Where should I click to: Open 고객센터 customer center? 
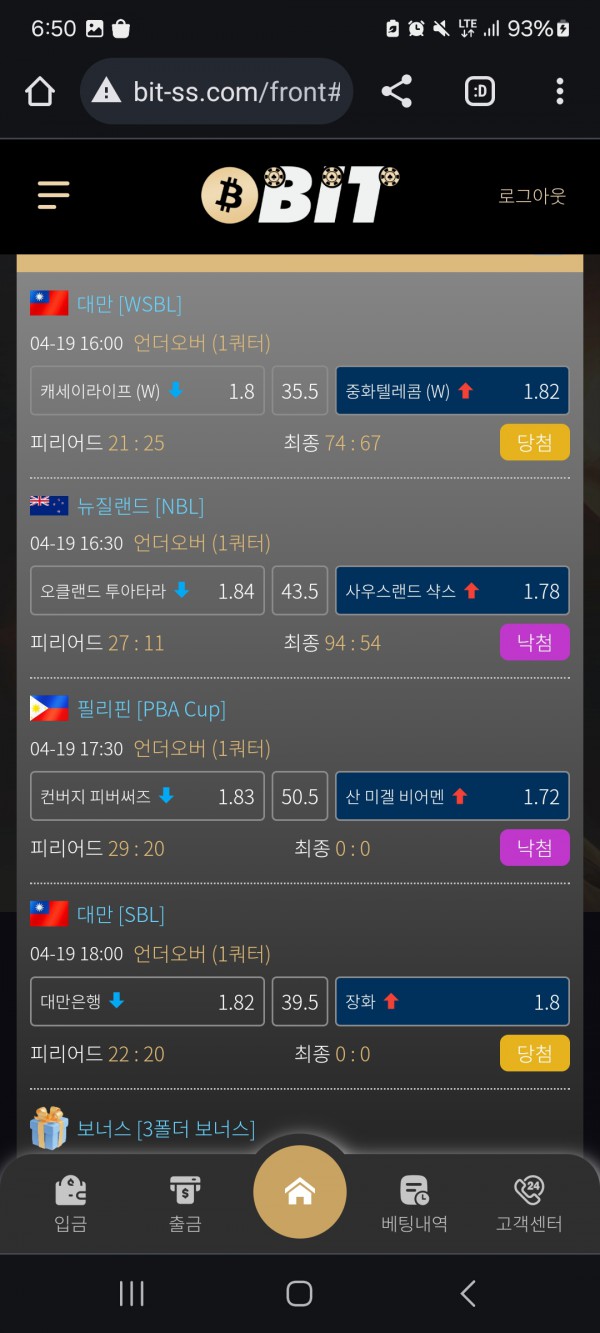click(x=529, y=1203)
